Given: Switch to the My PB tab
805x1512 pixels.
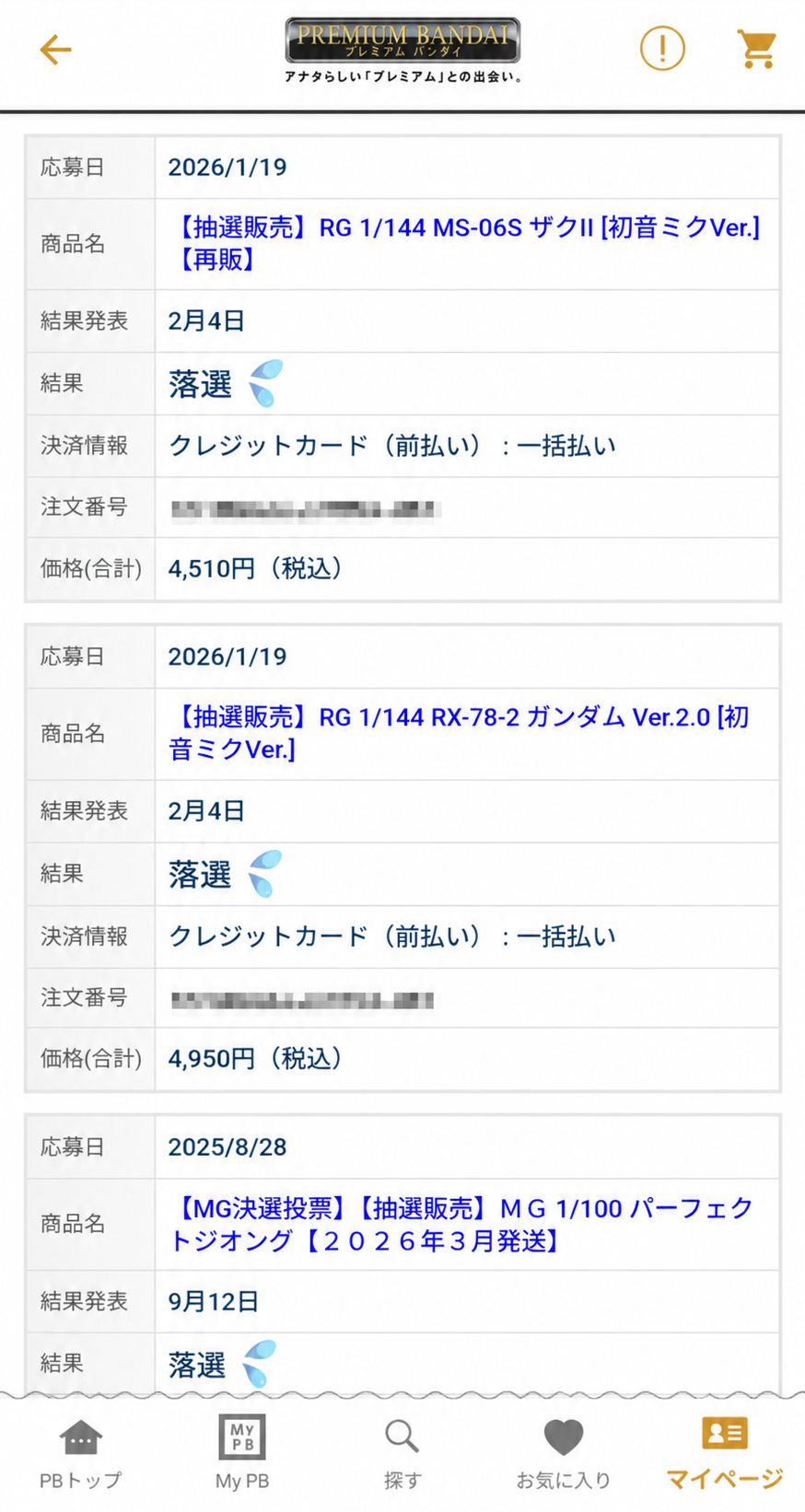Looking at the screenshot, I should click(x=242, y=1453).
